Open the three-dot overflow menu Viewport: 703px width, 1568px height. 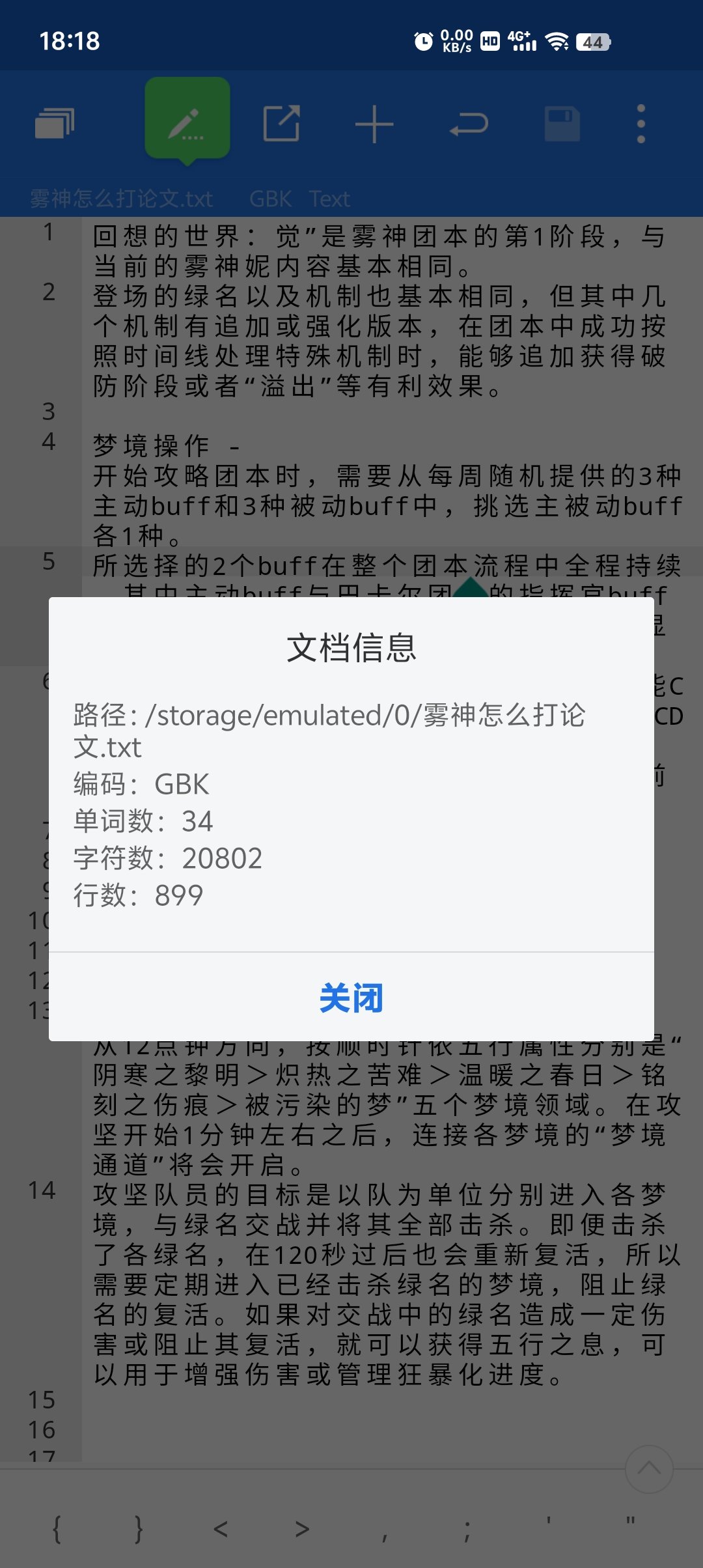tap(641, 124)
